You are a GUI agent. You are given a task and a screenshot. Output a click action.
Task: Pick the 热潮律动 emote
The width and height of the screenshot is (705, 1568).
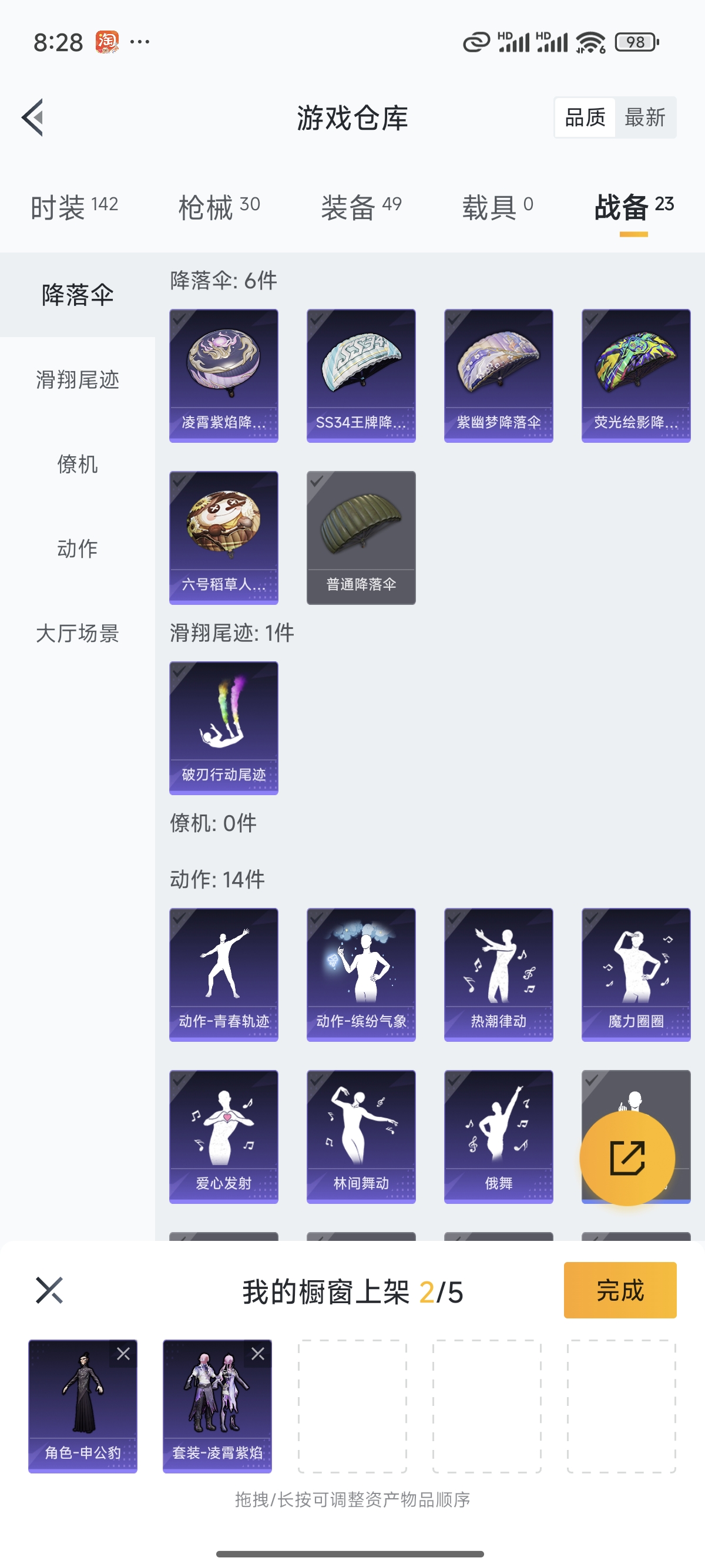click(x=499, y=974)
